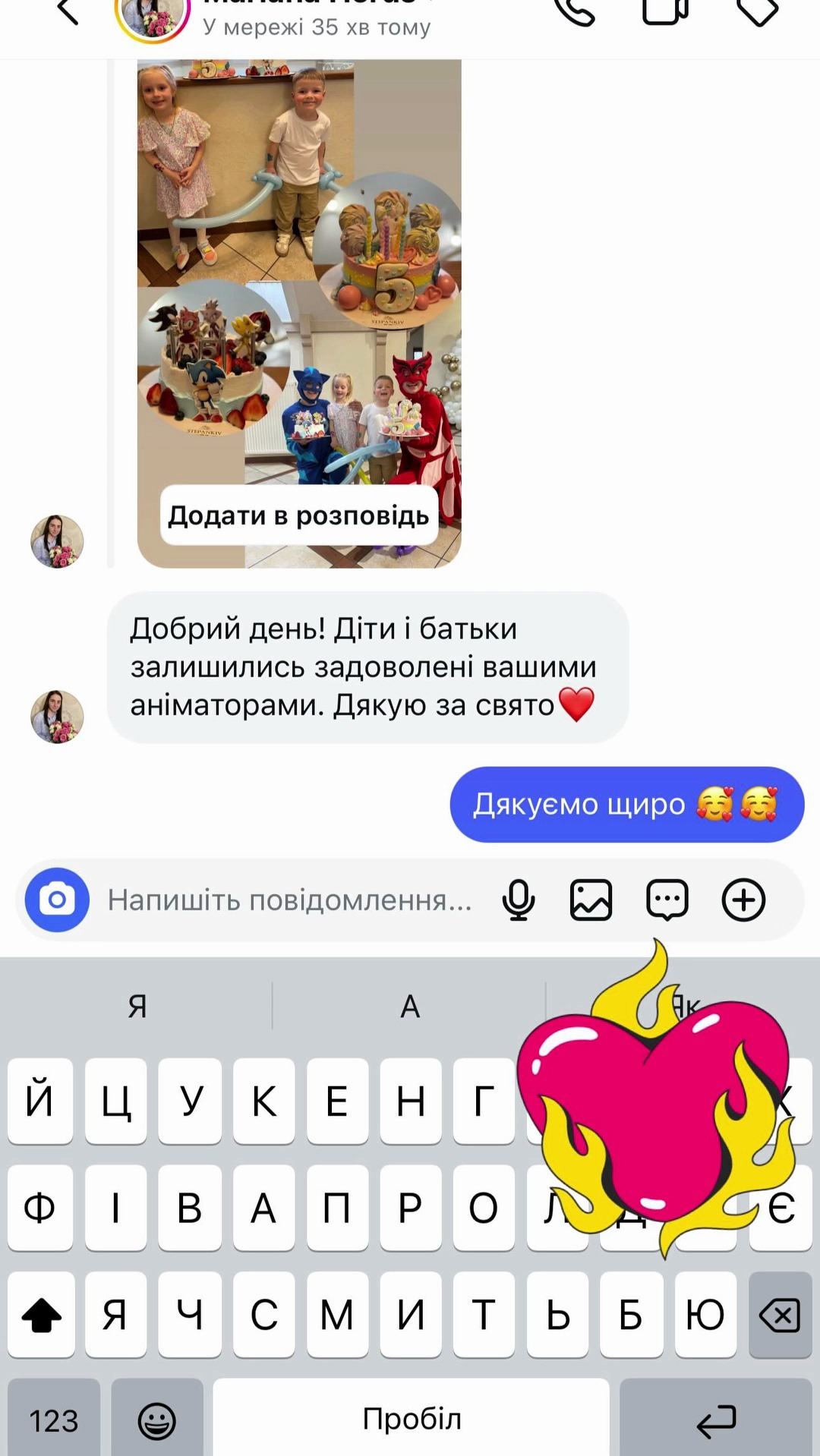Tap the return key
Viewport: 820px width, 1456px height.
coord(716,1420)
